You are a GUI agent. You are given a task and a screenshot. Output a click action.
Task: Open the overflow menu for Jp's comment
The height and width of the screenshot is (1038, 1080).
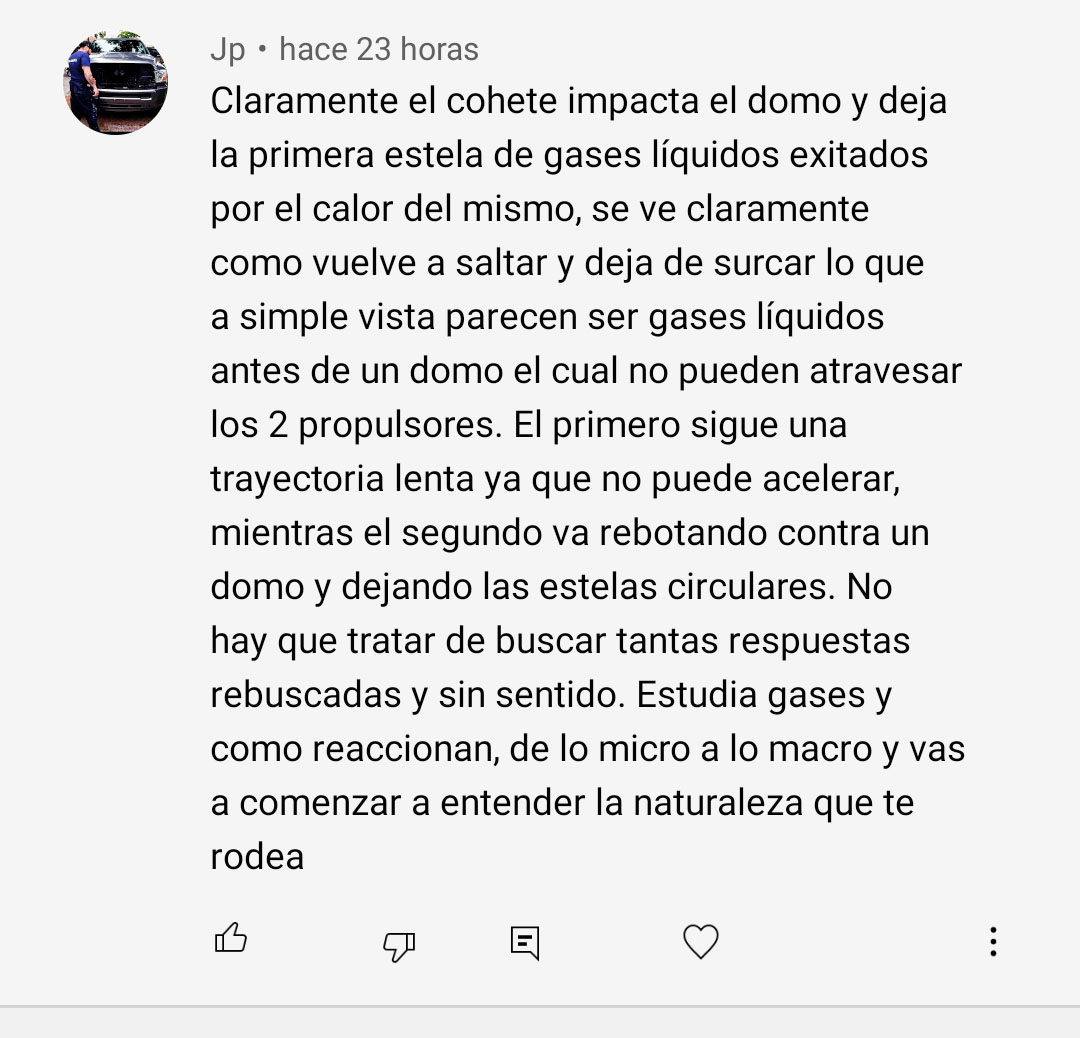click(992, 942)
